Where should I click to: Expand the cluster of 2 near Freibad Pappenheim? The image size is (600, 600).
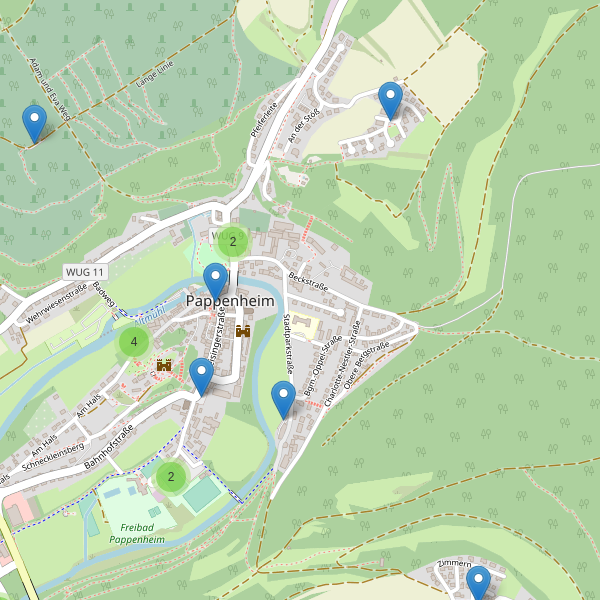click(x=171, y=477)
